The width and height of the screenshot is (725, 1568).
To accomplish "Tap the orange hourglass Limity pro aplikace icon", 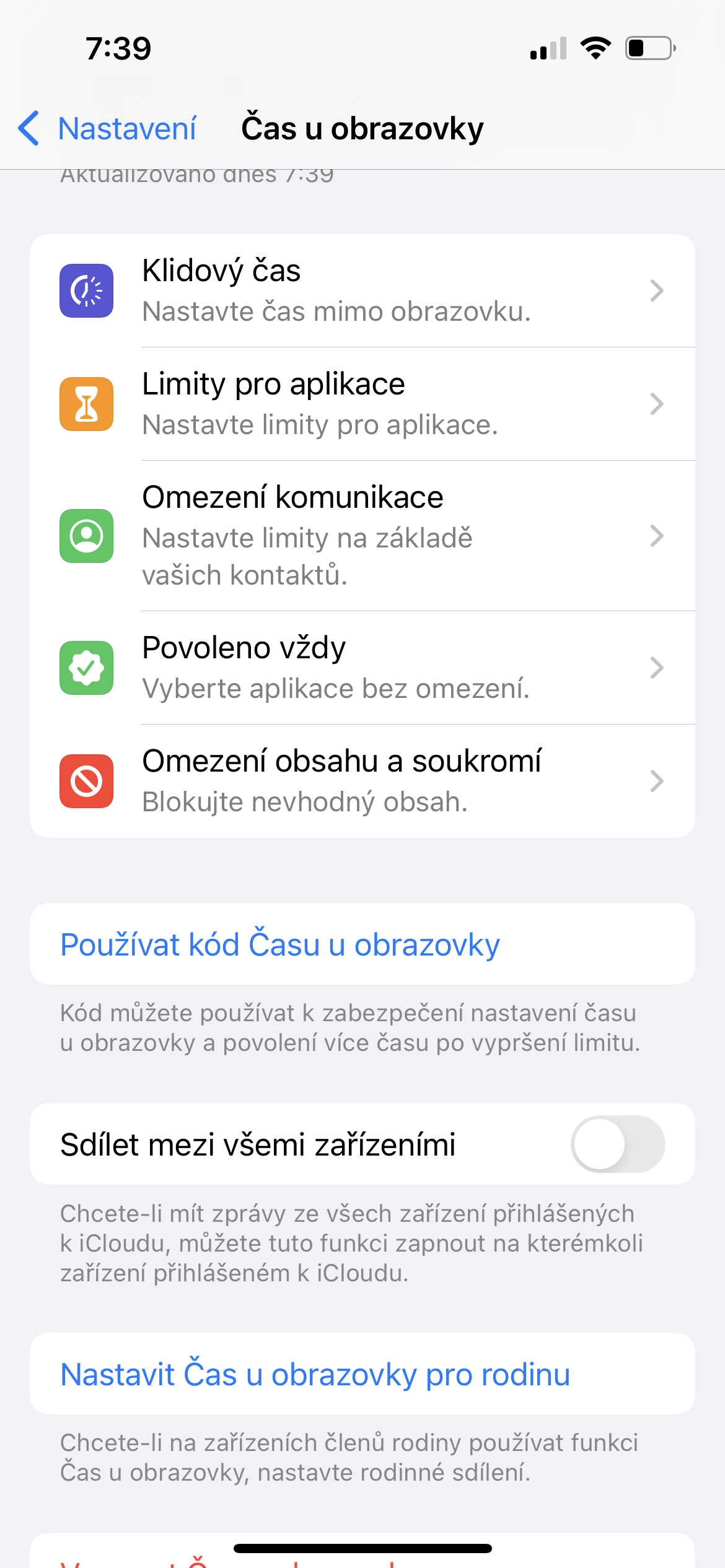I will pyautogui.click(x=86, y=403).
